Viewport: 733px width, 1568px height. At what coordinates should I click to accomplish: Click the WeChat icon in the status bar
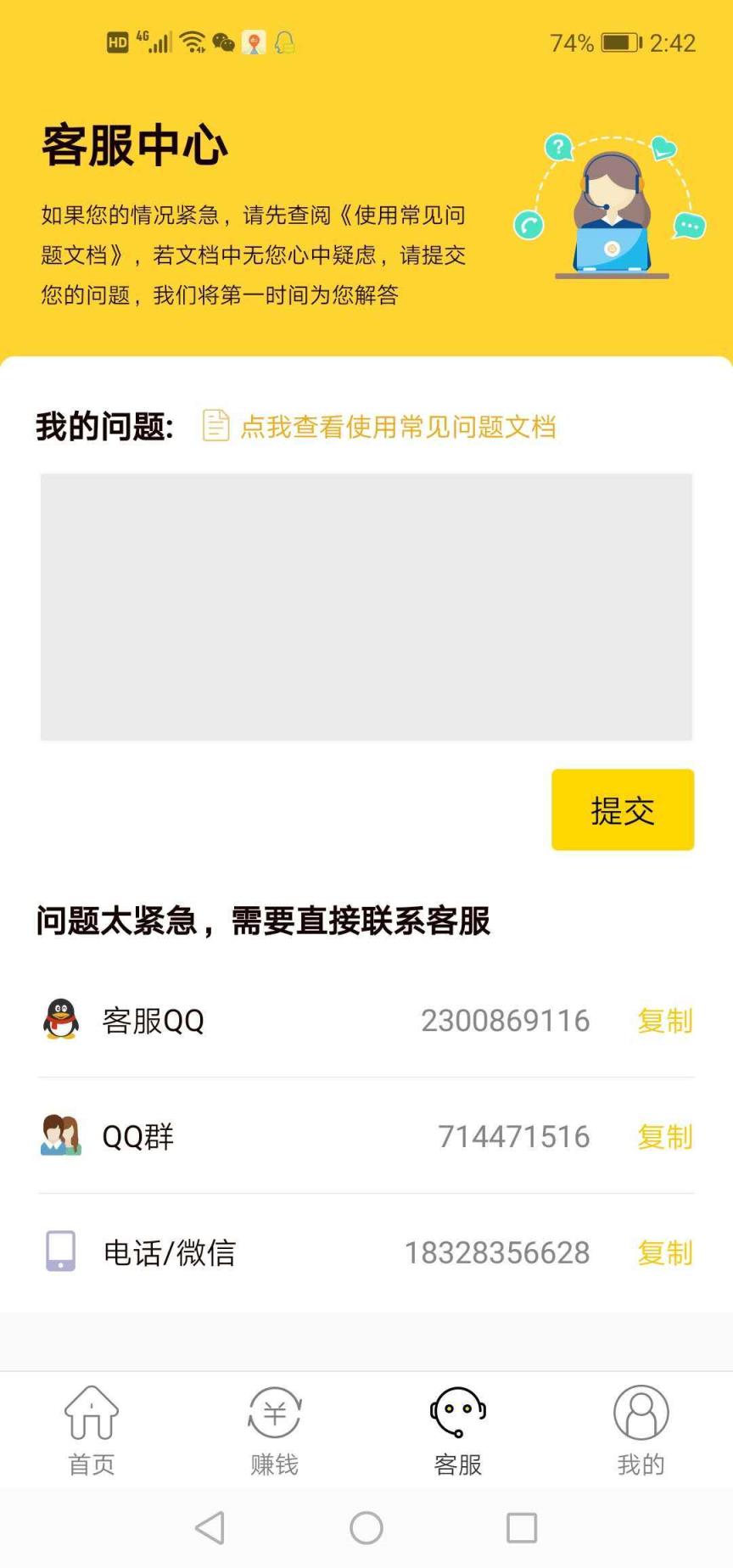[224, 42]
